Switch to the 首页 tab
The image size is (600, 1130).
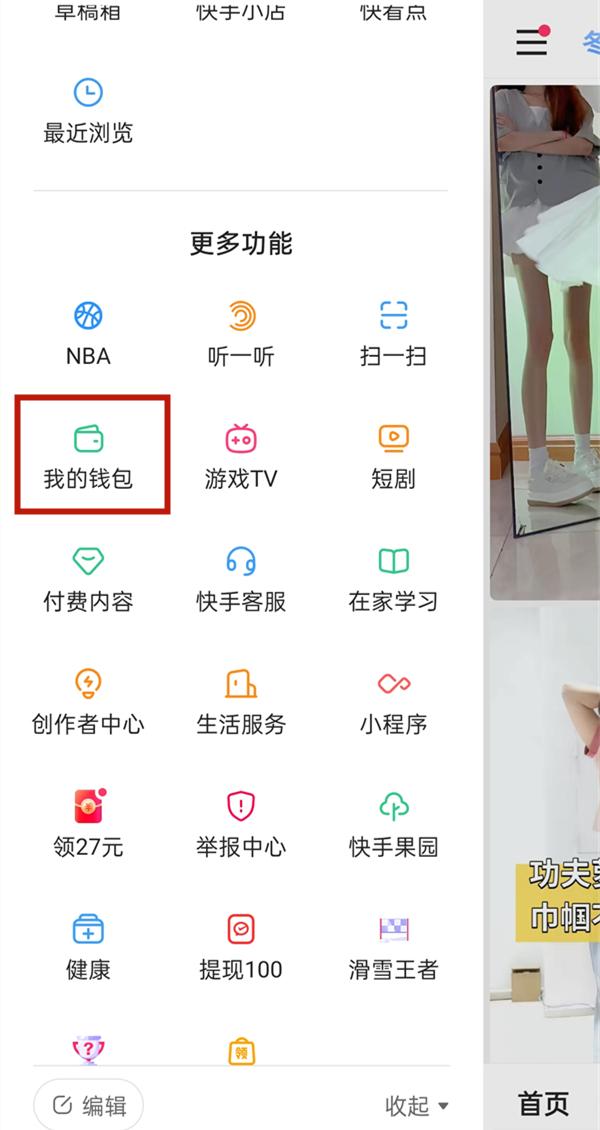coord(543,1103)
